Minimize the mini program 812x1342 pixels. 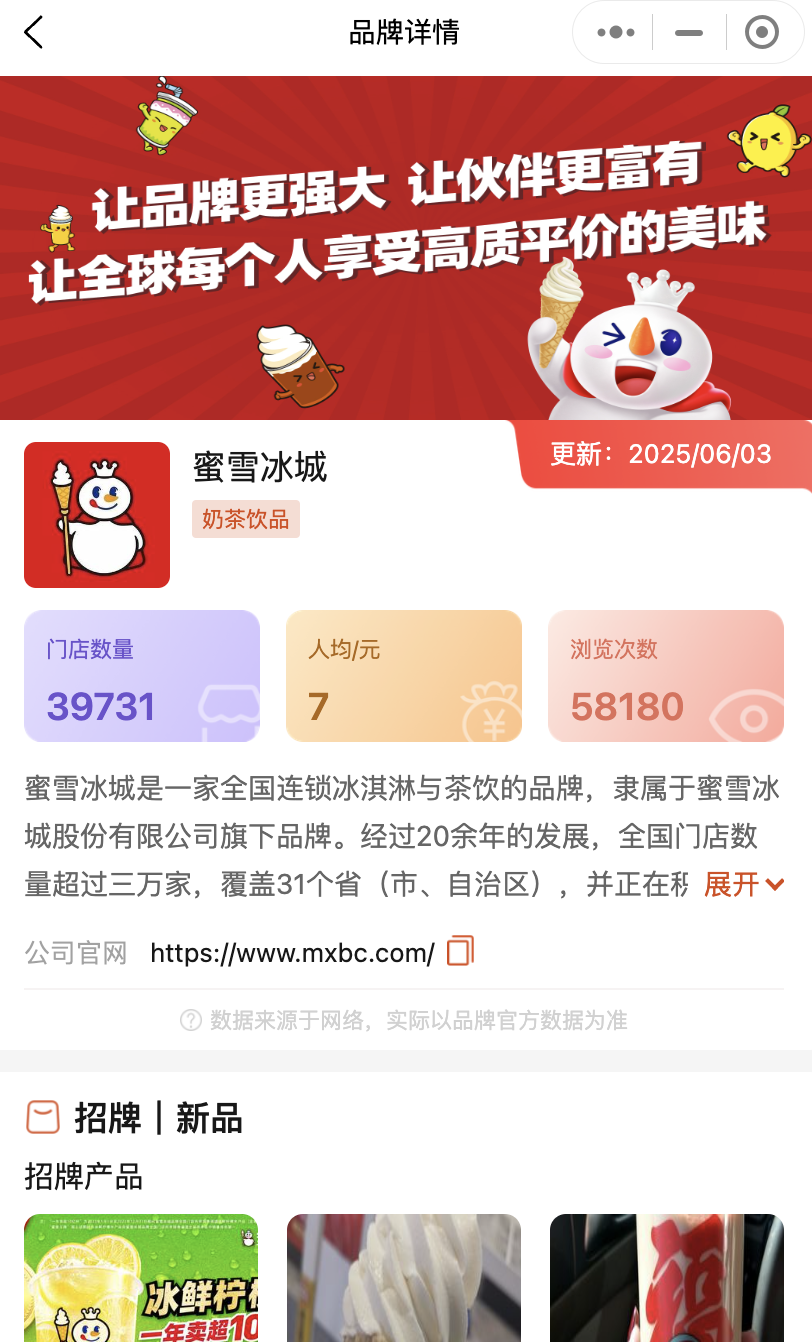tap(689, 33)
